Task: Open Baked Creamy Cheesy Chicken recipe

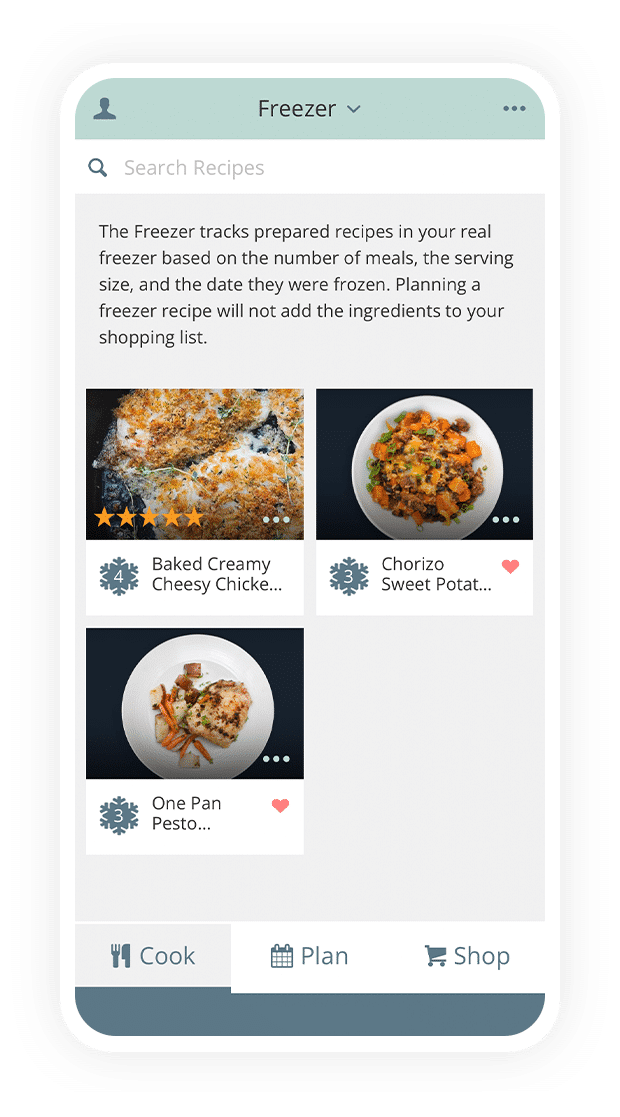Action: pos(195,465)
